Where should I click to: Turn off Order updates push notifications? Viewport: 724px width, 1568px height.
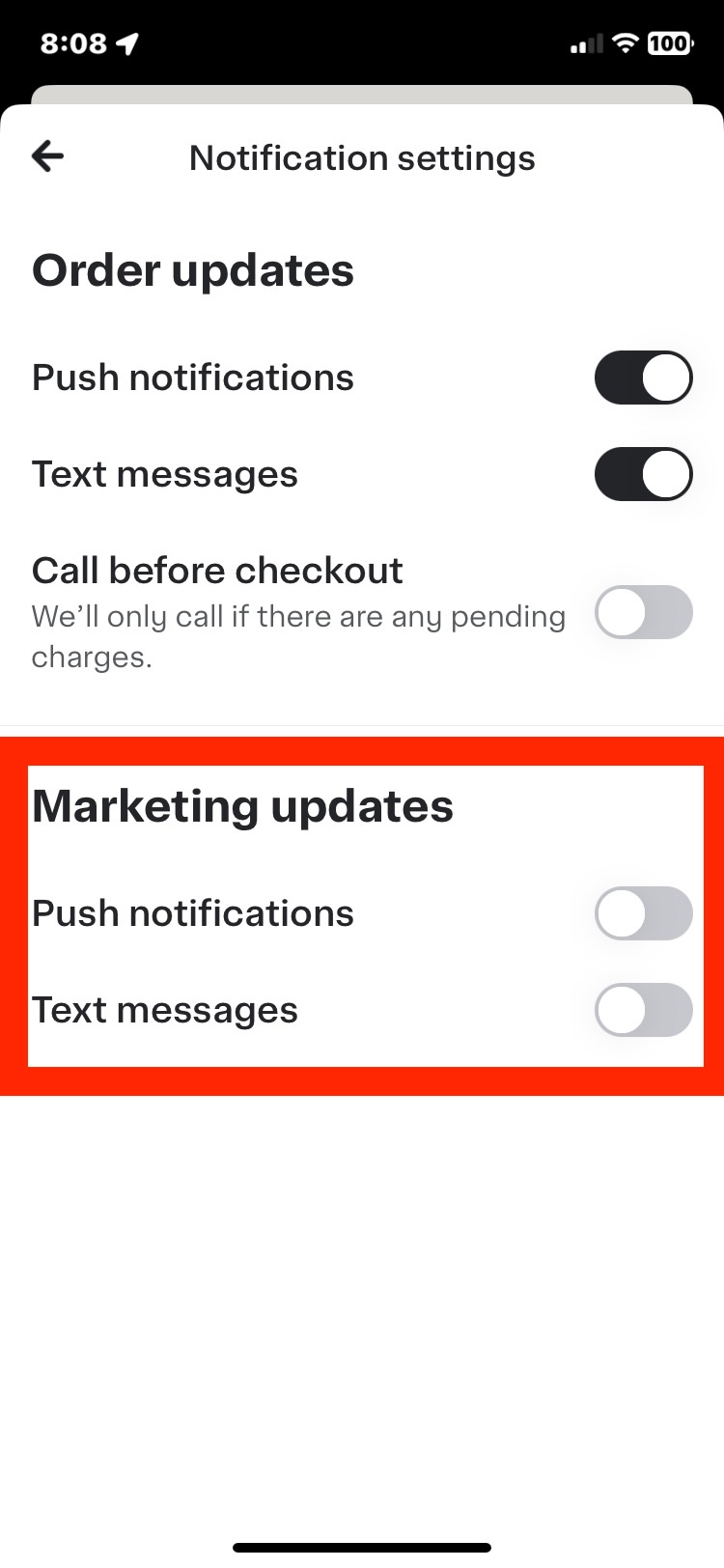(x=643, y=378)
